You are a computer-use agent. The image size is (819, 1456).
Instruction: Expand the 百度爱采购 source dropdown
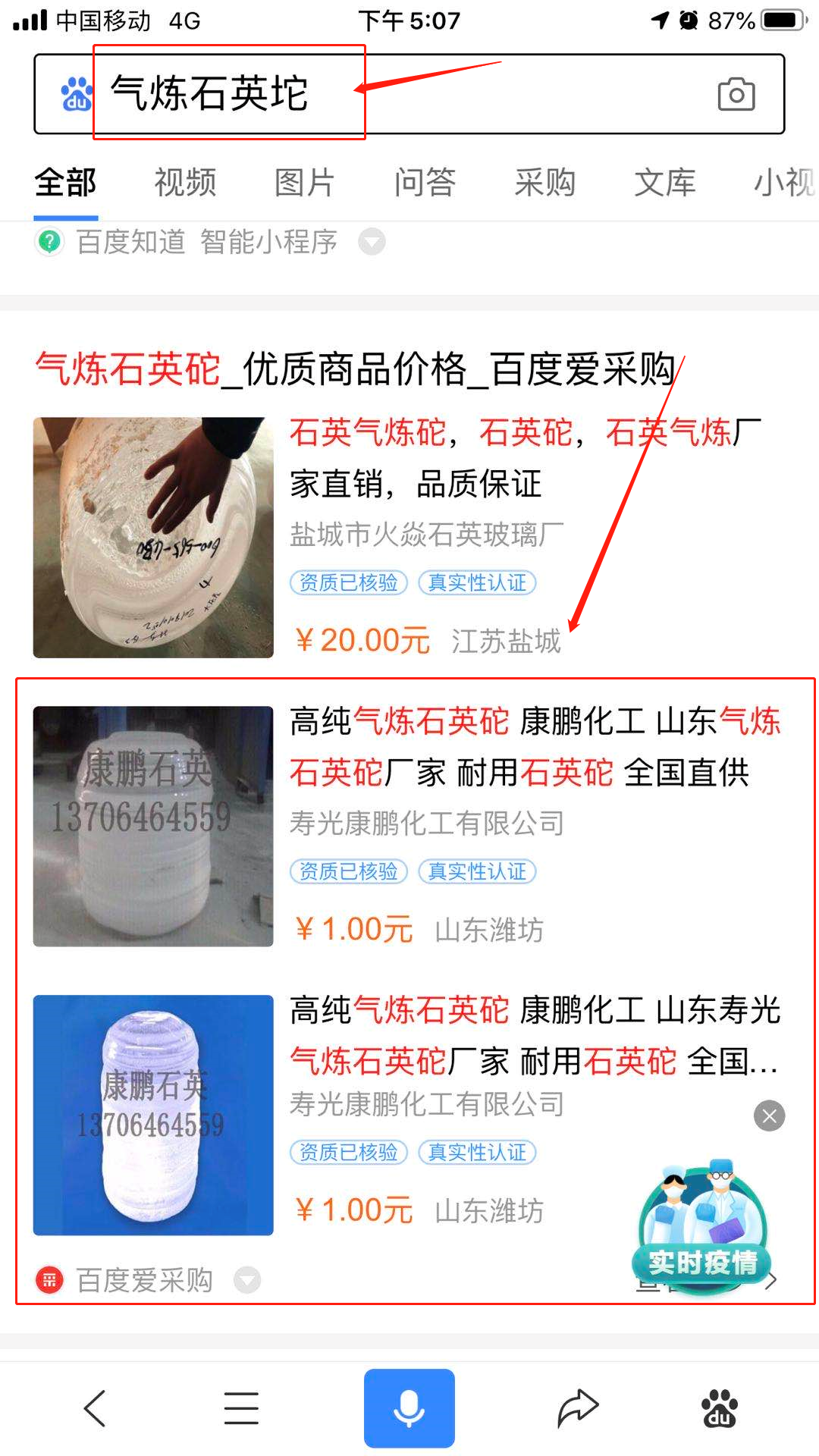(247, 1280)
